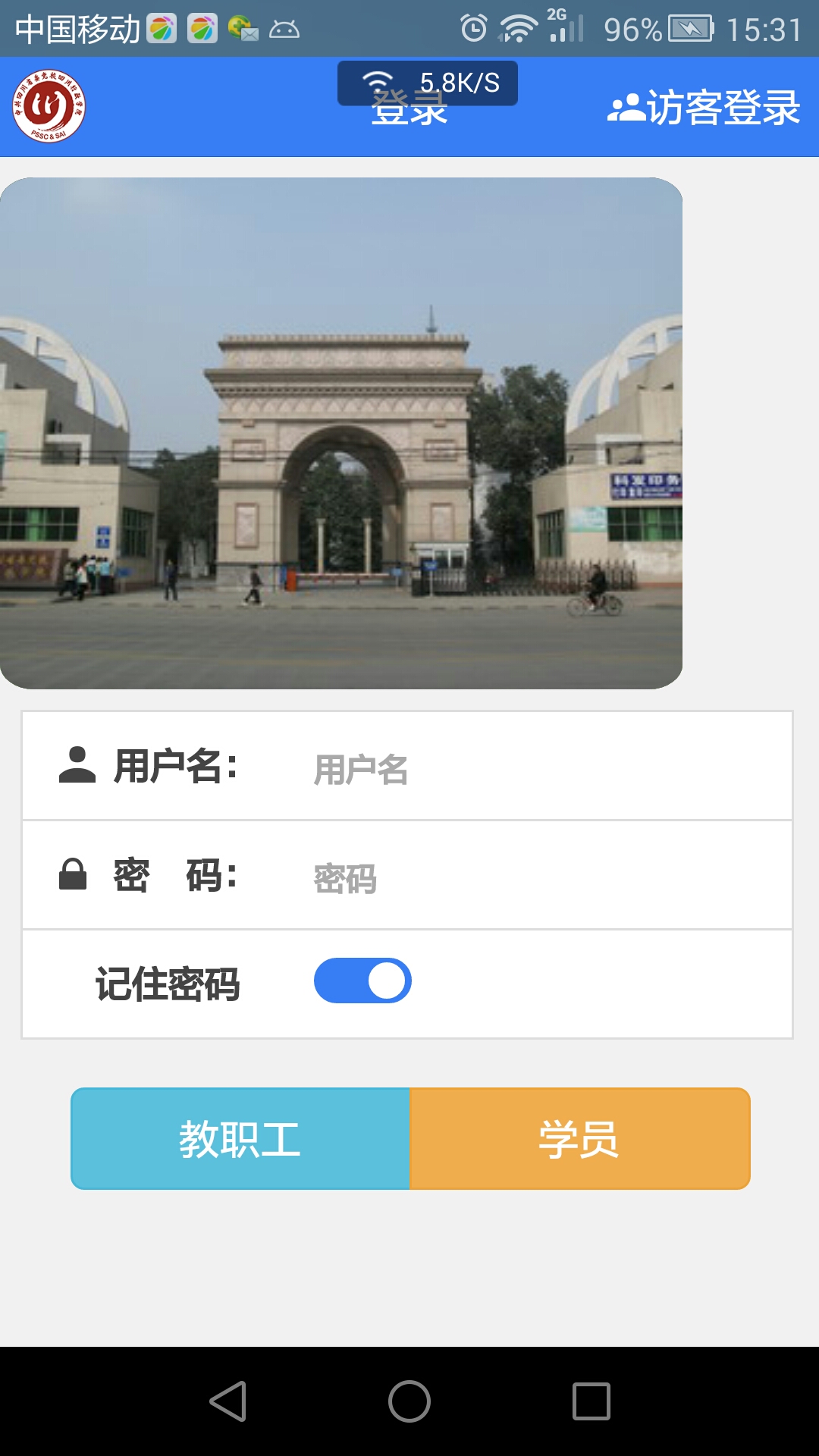This screenshot has width=819, height=1456.
Task: Select the 教职工 login tab
Action: point(239,1137)
